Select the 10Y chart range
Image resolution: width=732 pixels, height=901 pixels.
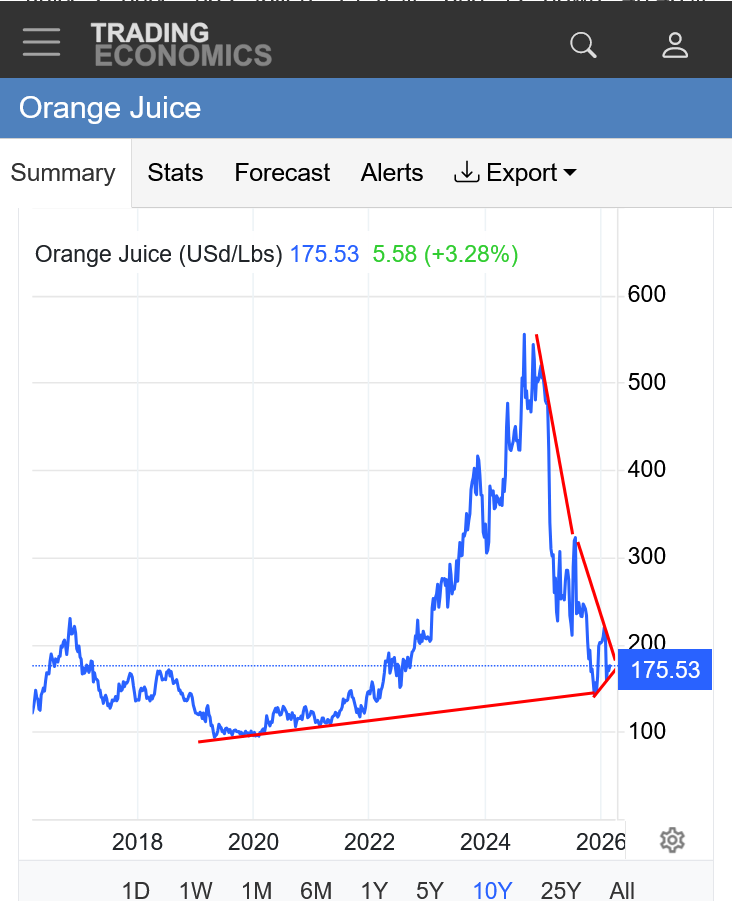[492, 889]
